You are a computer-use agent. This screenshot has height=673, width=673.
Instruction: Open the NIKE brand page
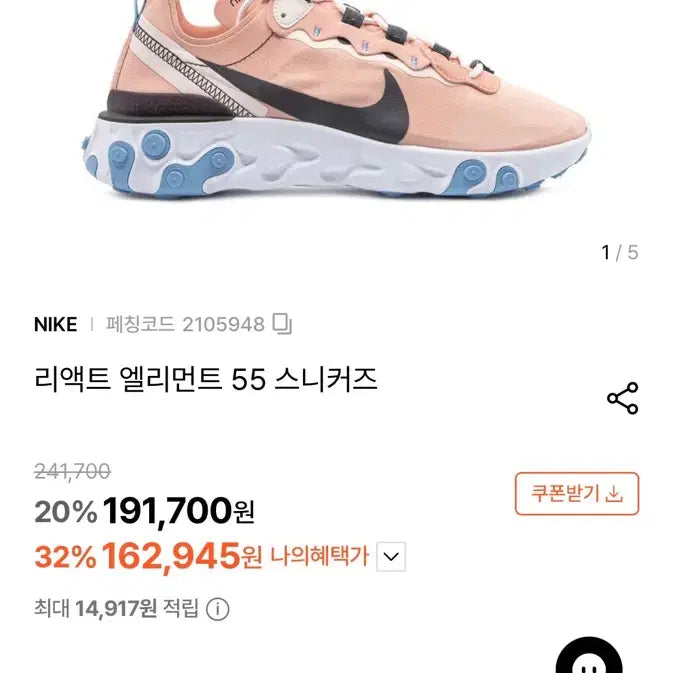pyautogui.click(x=55, y=324)
